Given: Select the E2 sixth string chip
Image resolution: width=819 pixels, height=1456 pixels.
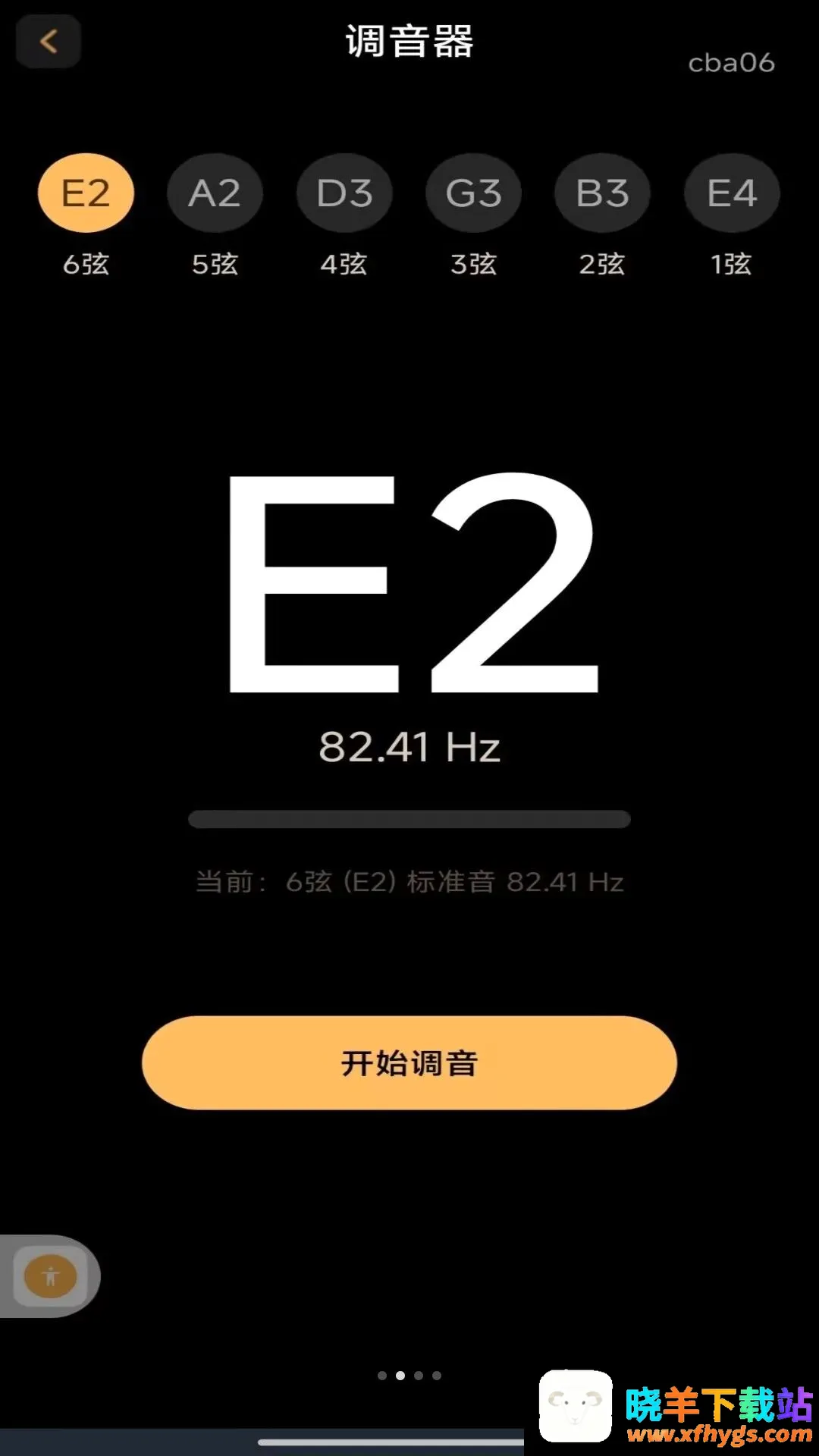Looking at the screenshot, I should (x=86, y=193).
